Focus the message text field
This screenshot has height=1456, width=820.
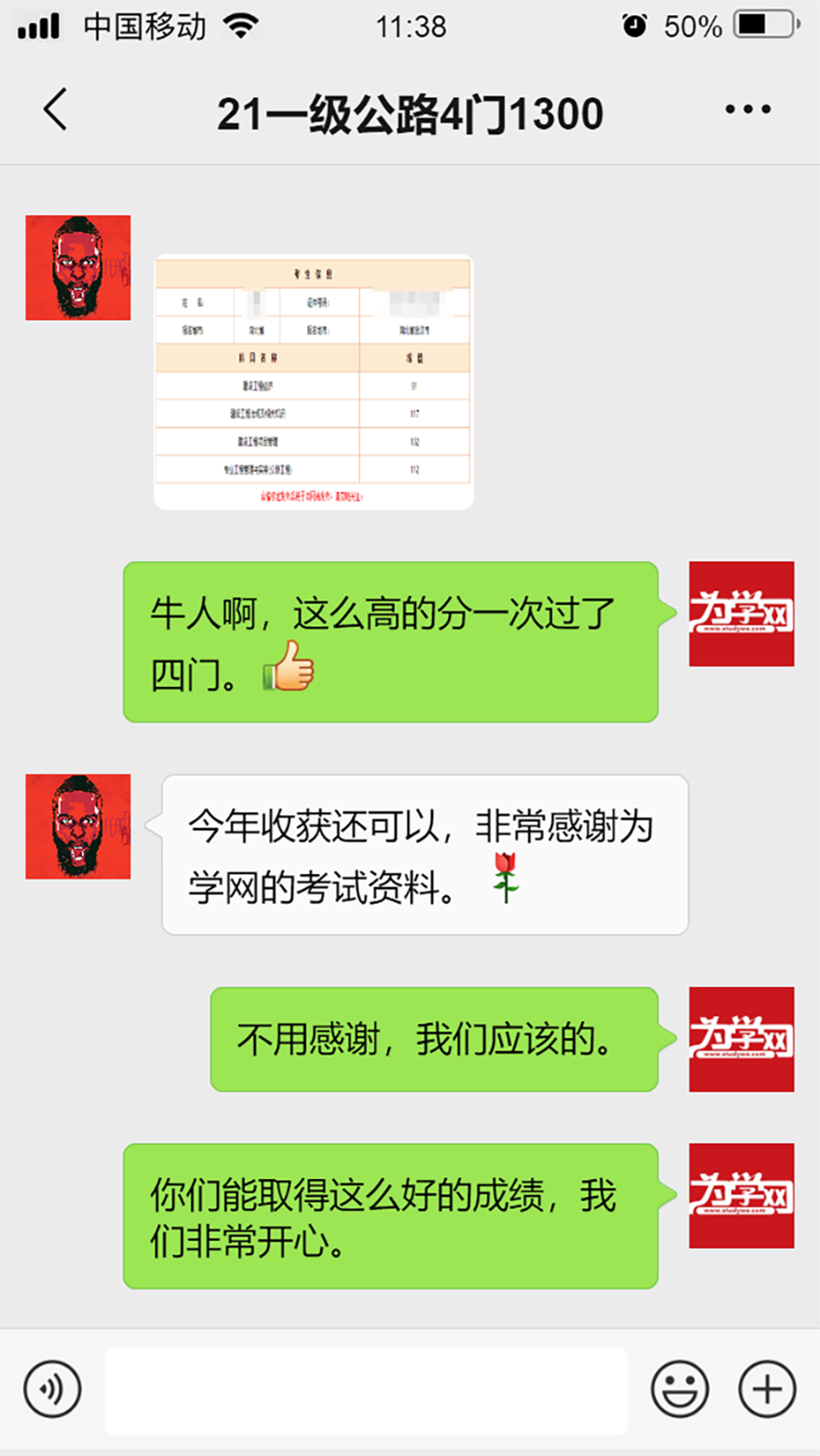click(366, 1390)
